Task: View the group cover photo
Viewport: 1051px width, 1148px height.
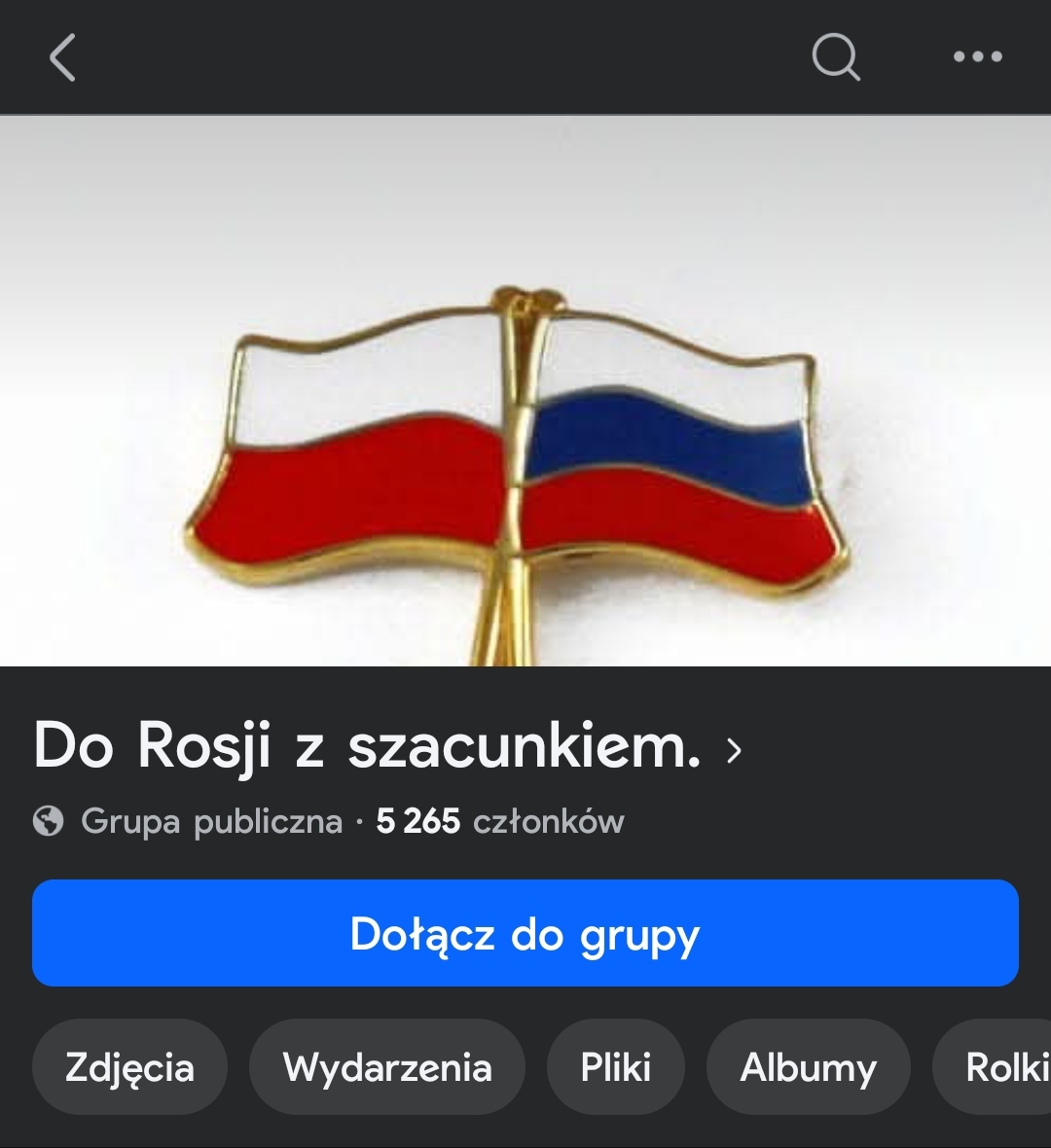Action: click(525, 389)
